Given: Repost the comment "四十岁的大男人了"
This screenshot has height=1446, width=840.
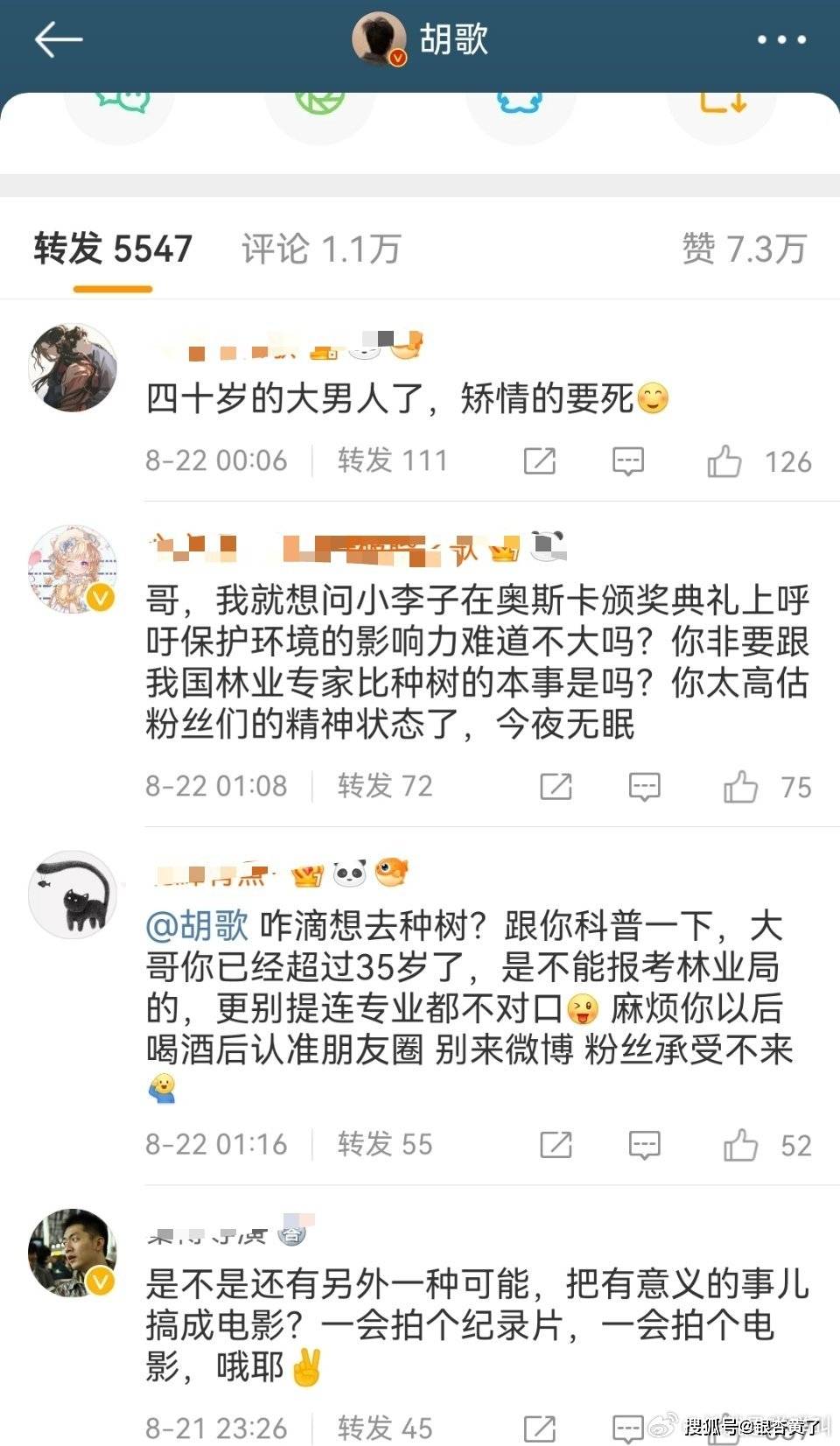Looking at the screenshot, I should (539, 461).
